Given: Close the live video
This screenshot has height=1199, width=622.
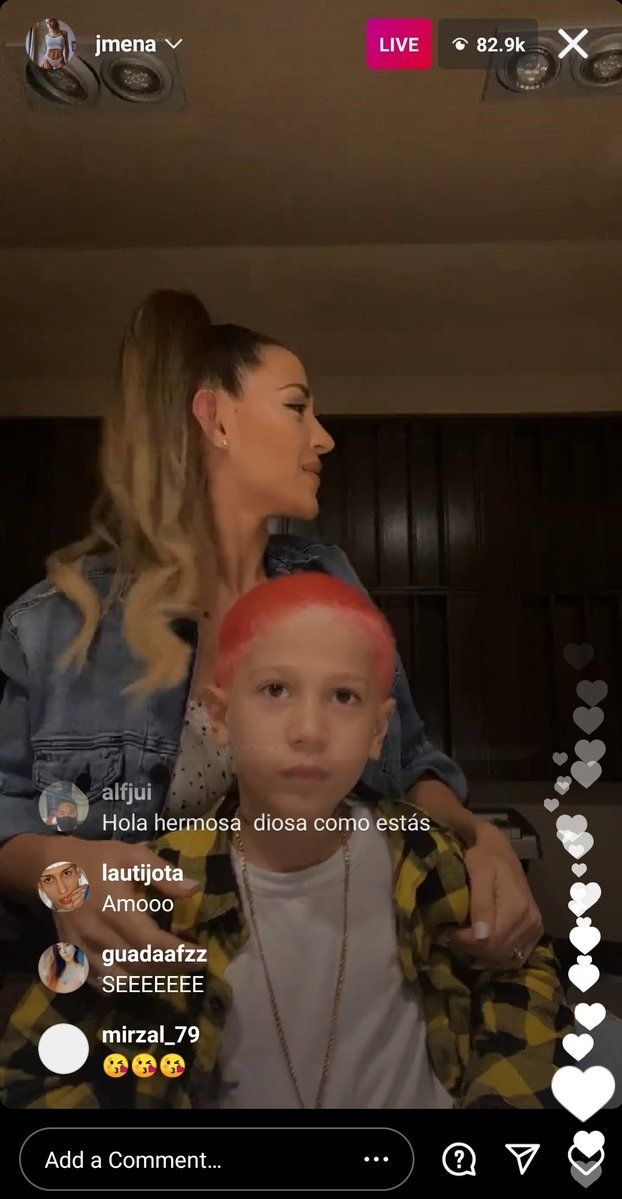Looking at the screenshot, I should 573,44.
